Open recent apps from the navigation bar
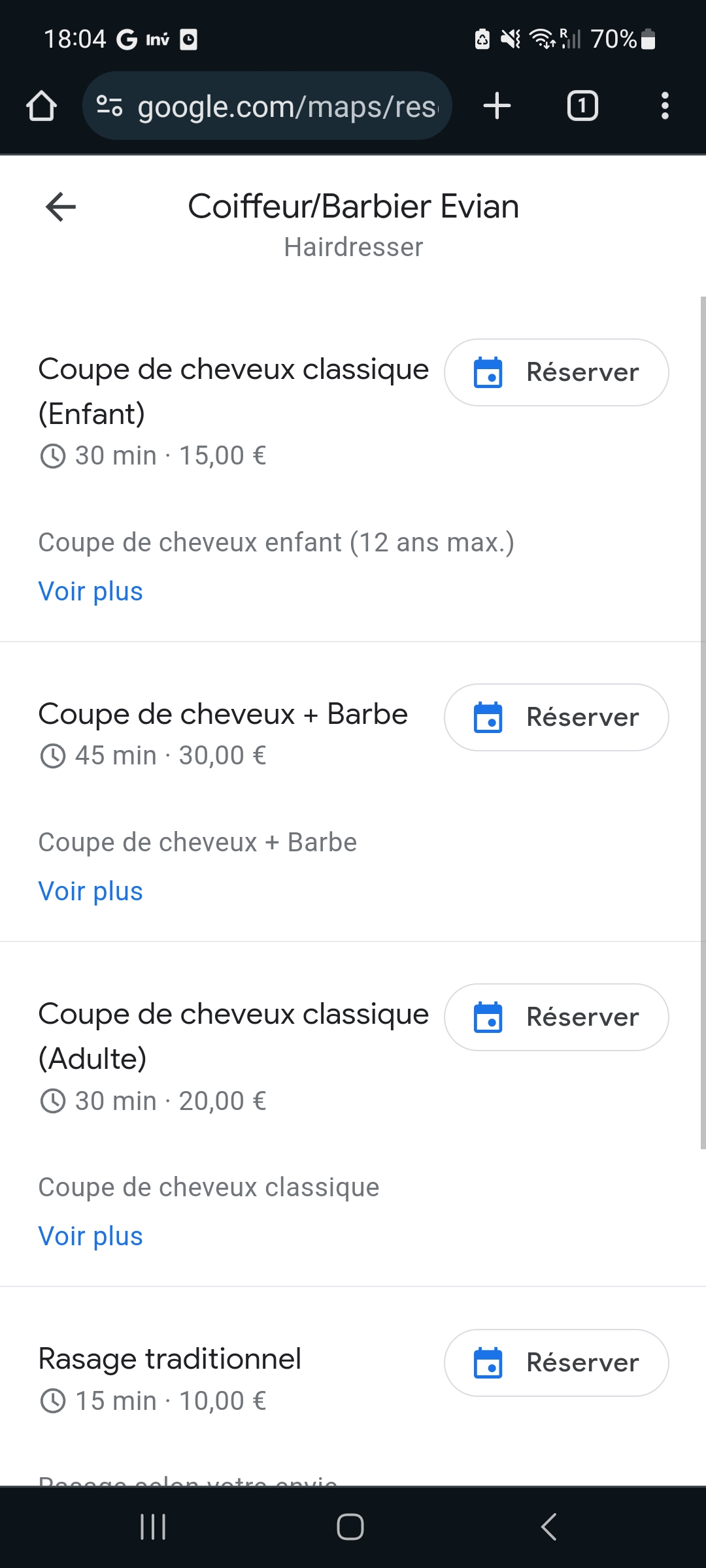This screenshot has width=706, height=1568. point(153,1527)
